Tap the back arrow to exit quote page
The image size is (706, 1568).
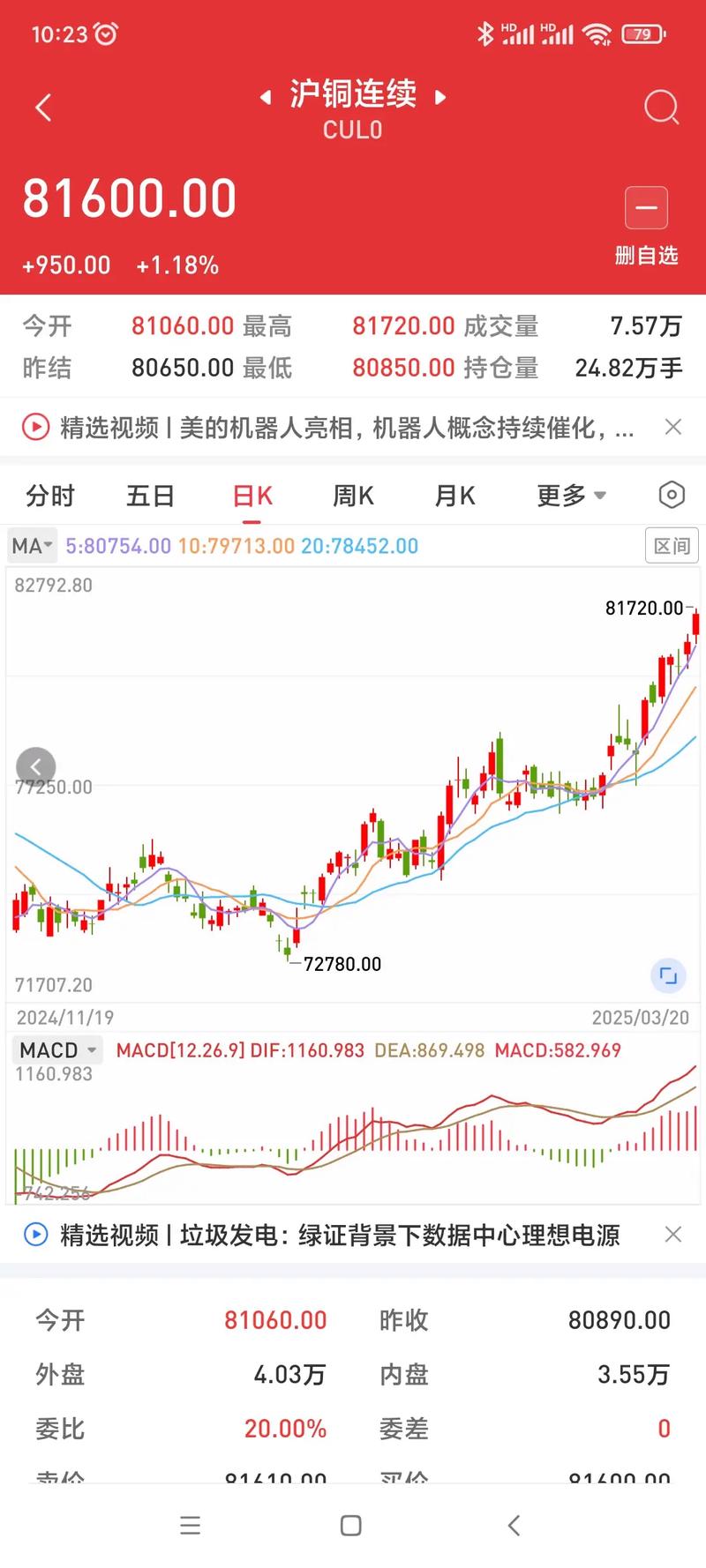tap(42, 107)
